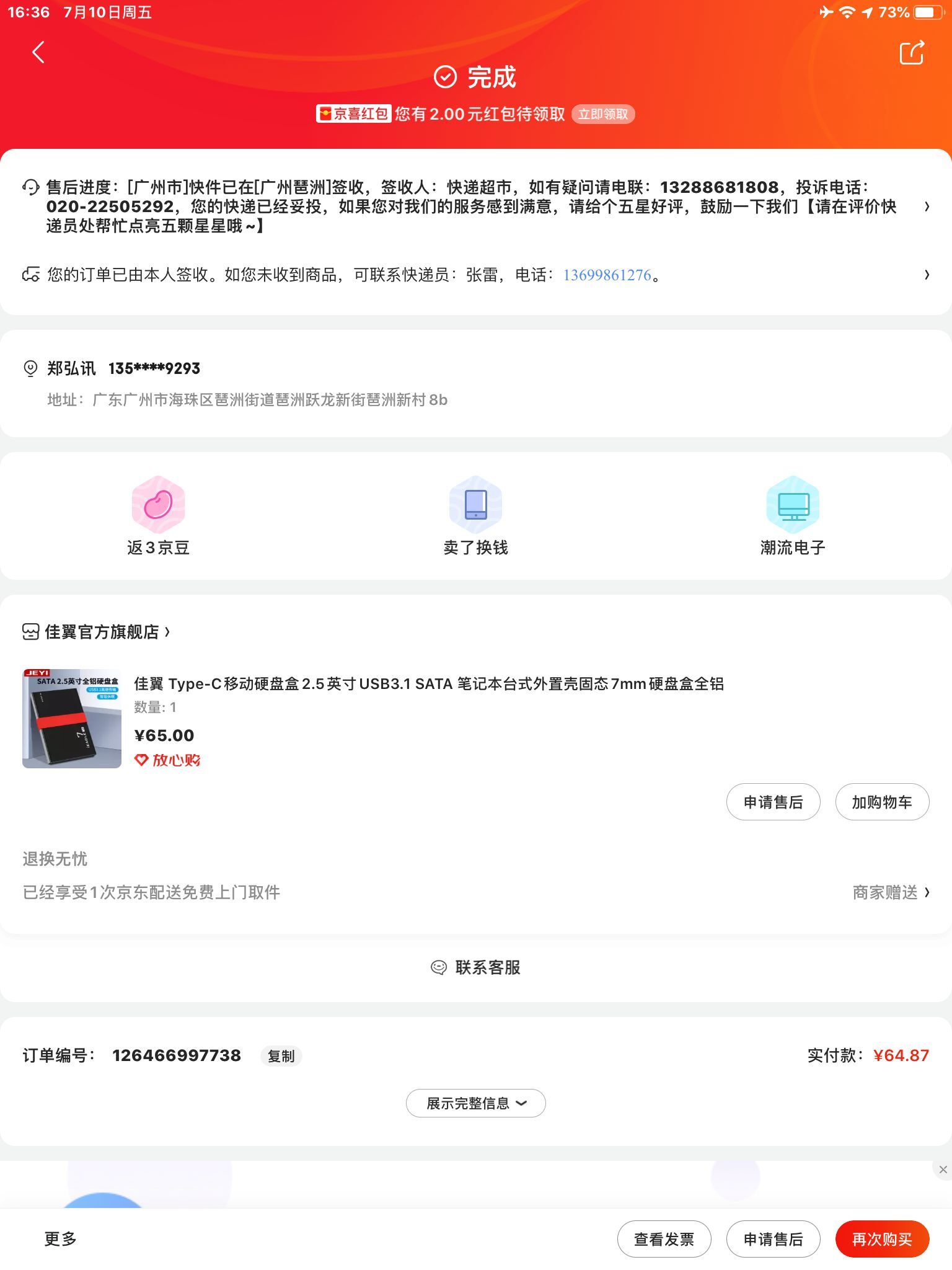Dismiss the bottom floating banner

(943, 1170)
